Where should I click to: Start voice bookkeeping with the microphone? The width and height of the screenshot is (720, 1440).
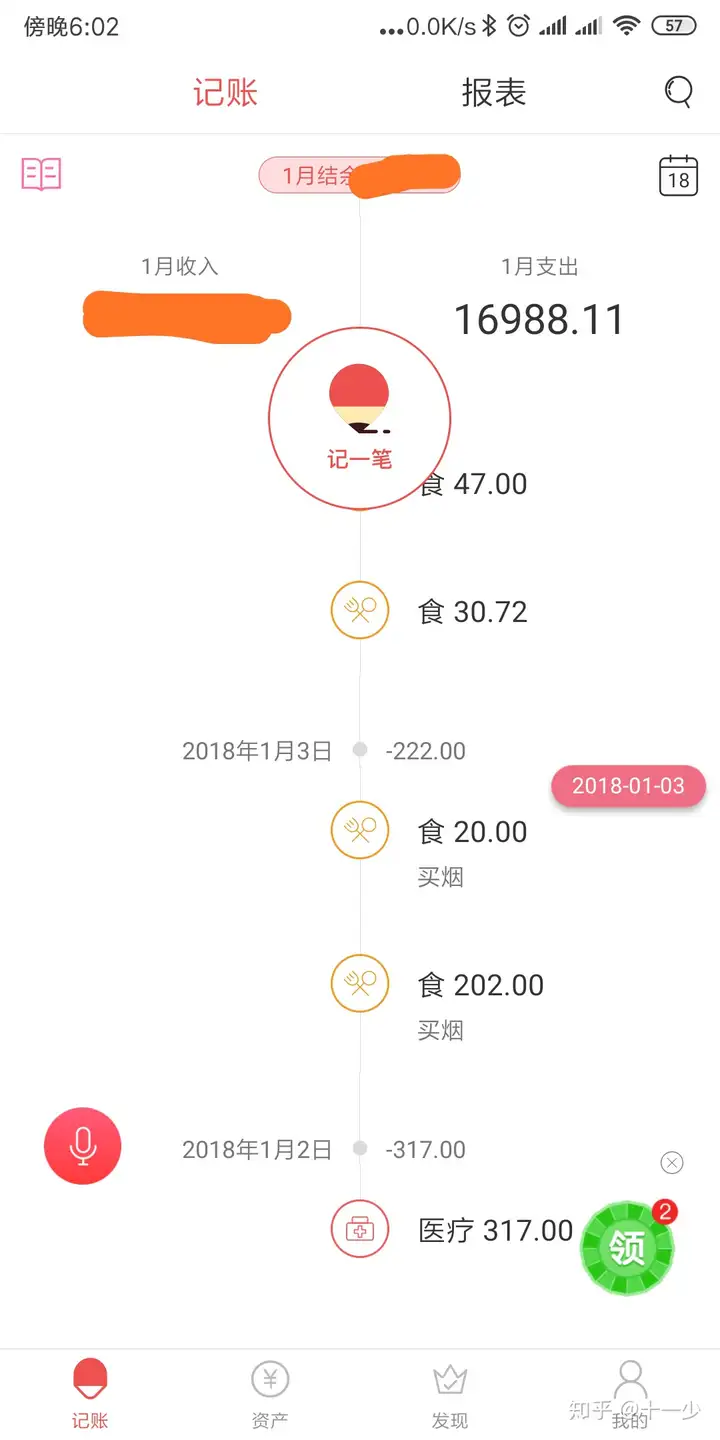pos(83,1146)
